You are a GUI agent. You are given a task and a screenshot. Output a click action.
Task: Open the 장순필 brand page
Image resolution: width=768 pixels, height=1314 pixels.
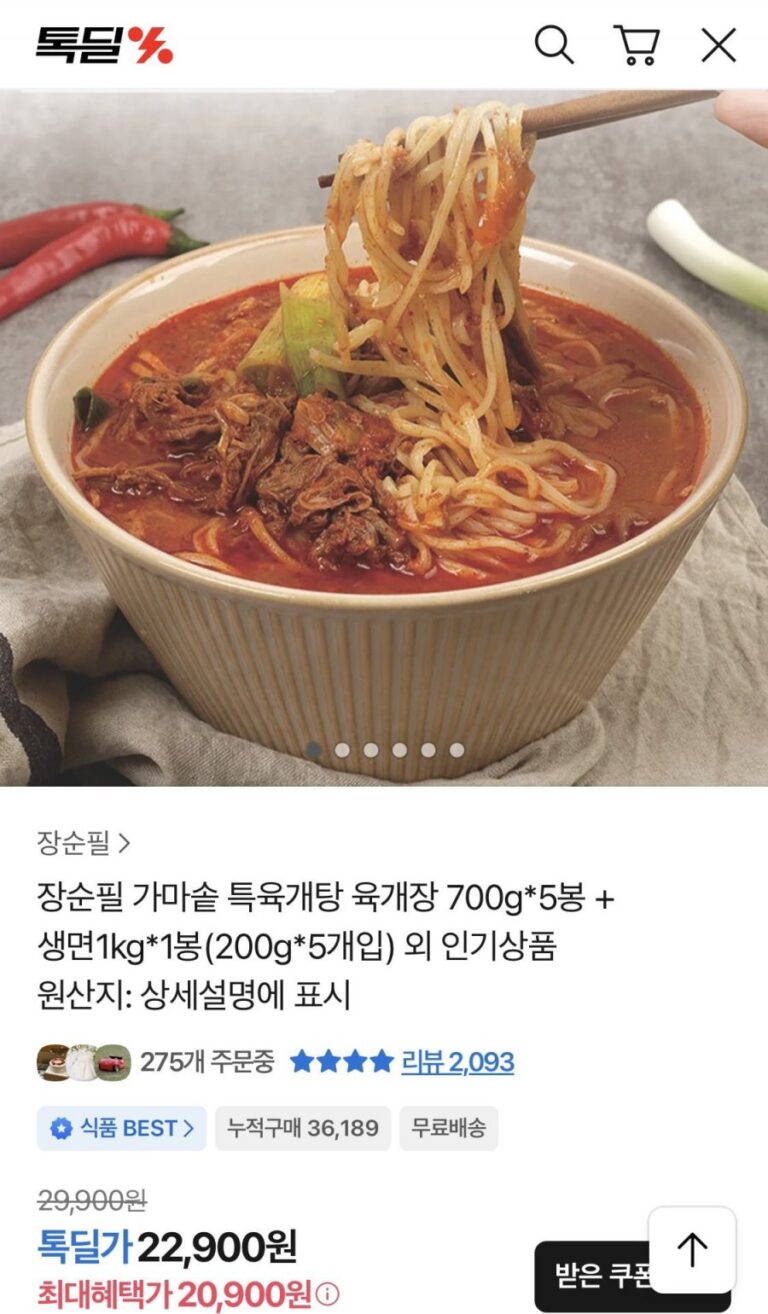[84, 843]
